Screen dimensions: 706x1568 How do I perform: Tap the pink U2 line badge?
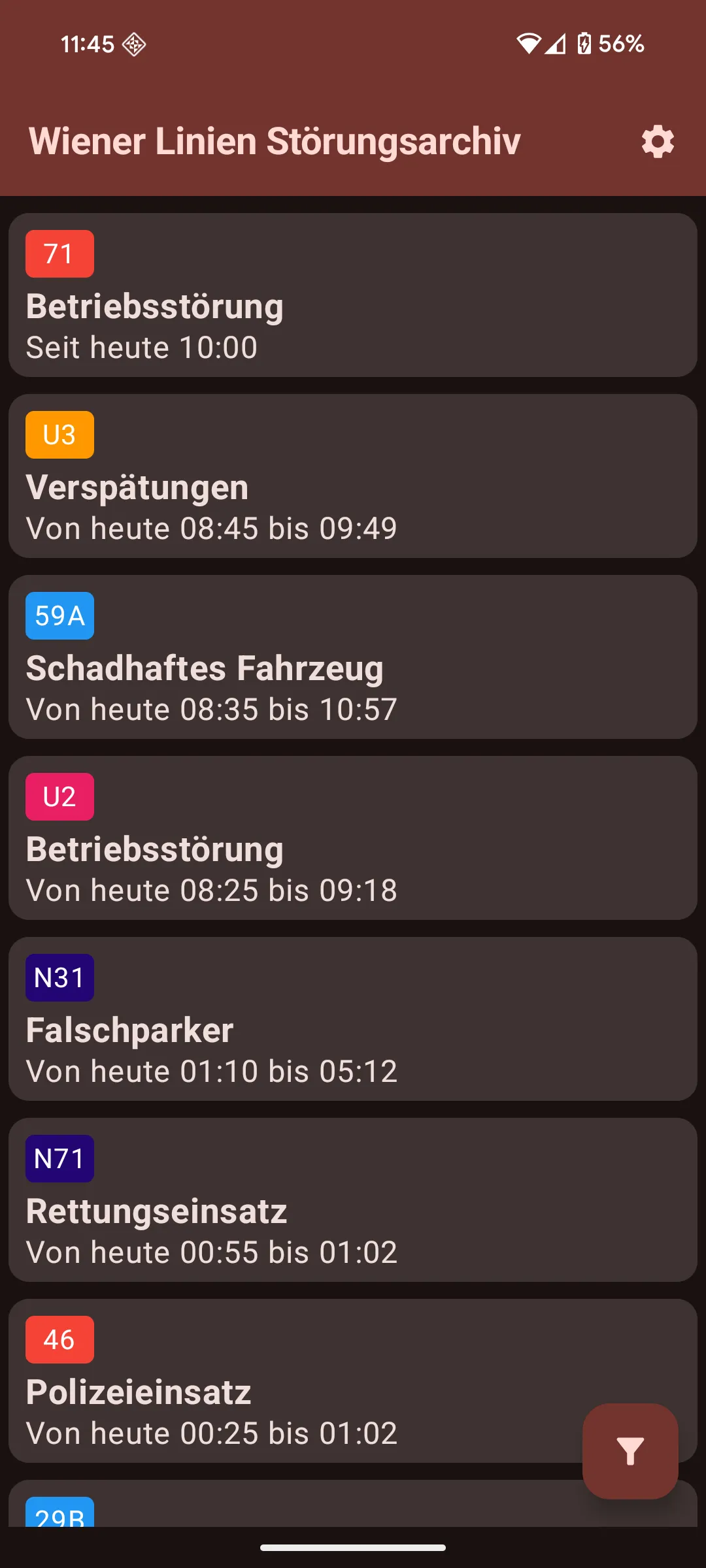(59, 796)
